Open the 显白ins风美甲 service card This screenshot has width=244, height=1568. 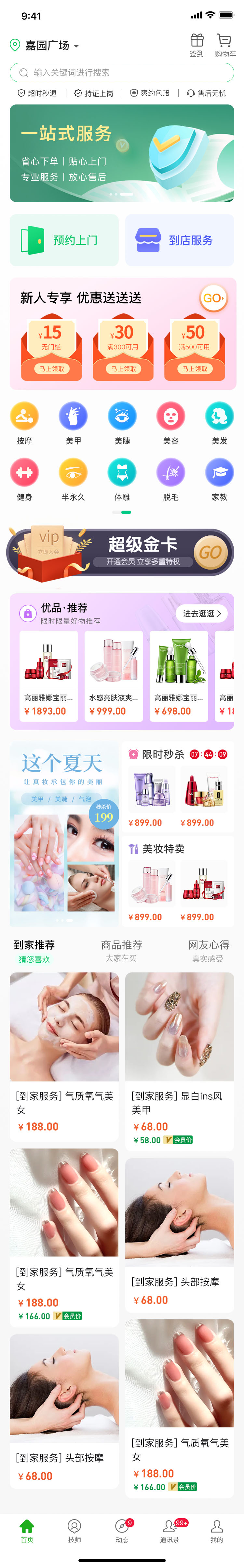pos(180,1059)
